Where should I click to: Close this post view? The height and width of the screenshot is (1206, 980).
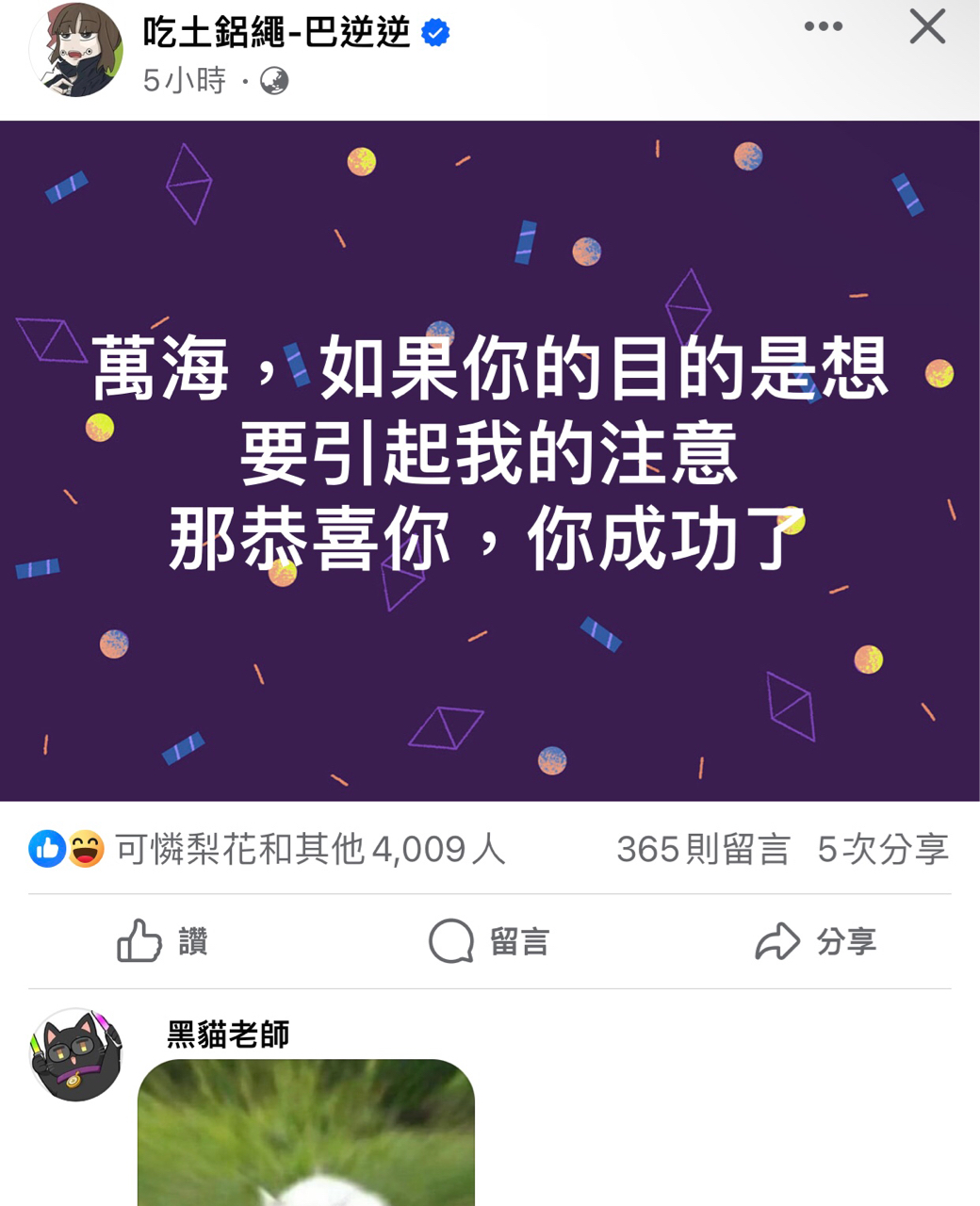(x=927, y=26)
